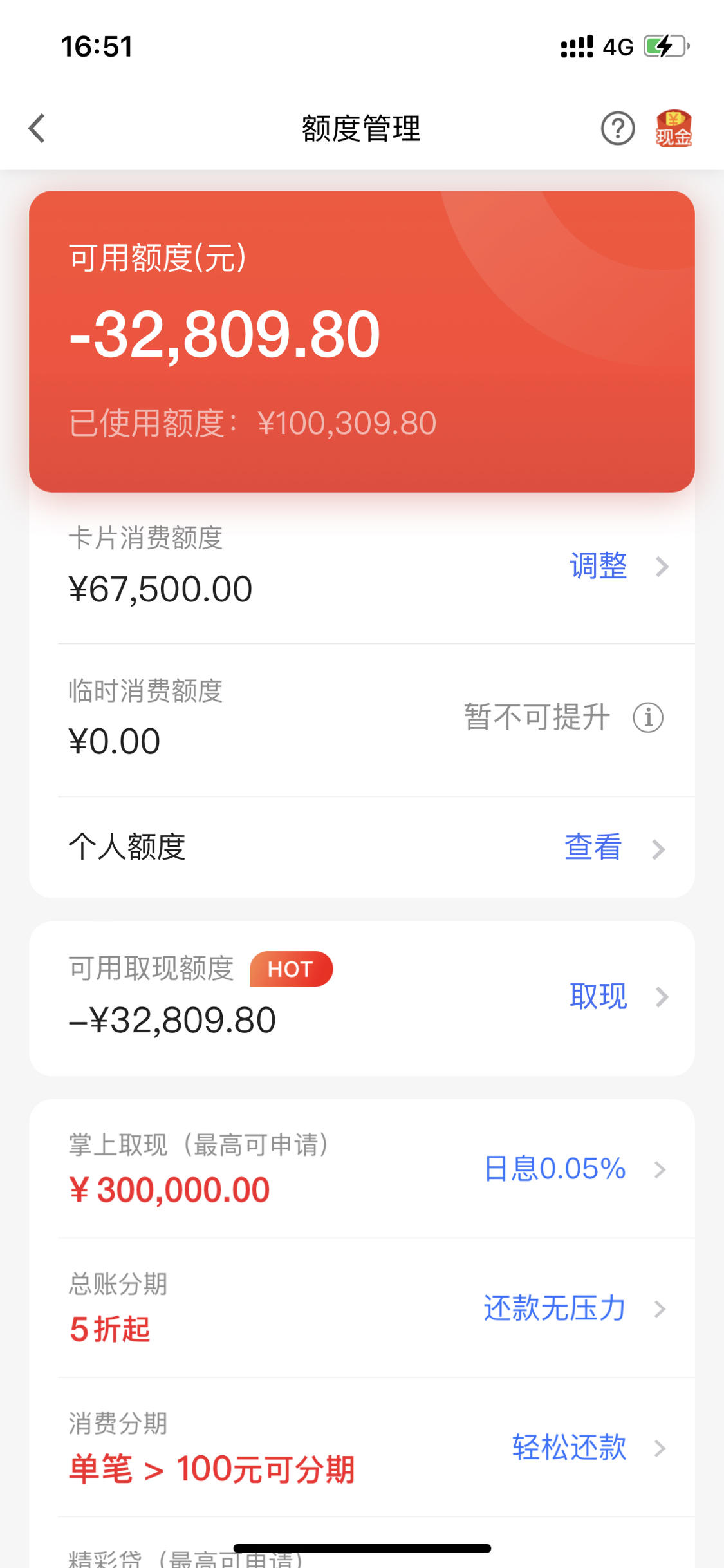Show info for 暂不可提升 temporary limit

pyautogui.click(x=648, y=717)
